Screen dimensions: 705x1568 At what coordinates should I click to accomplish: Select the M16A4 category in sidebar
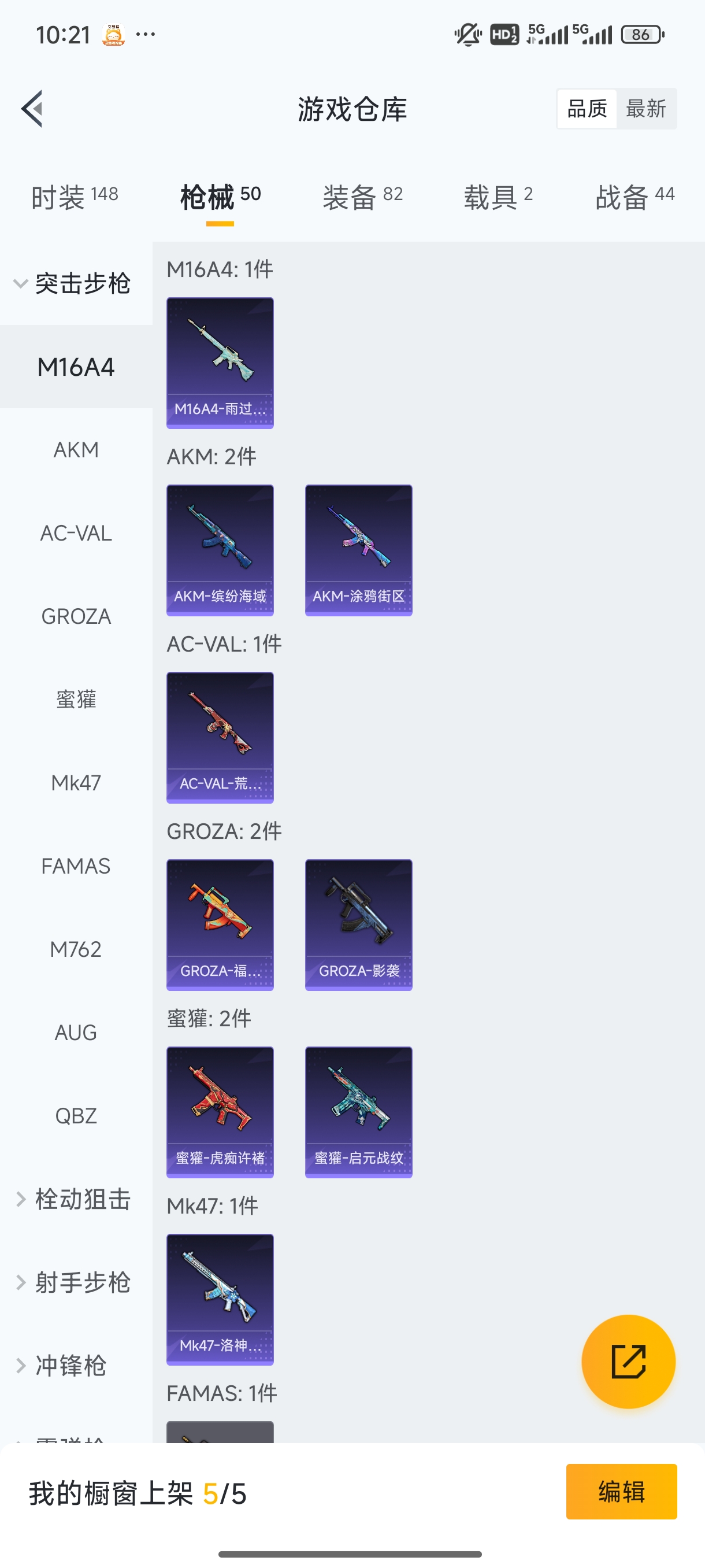click(76, 367)
